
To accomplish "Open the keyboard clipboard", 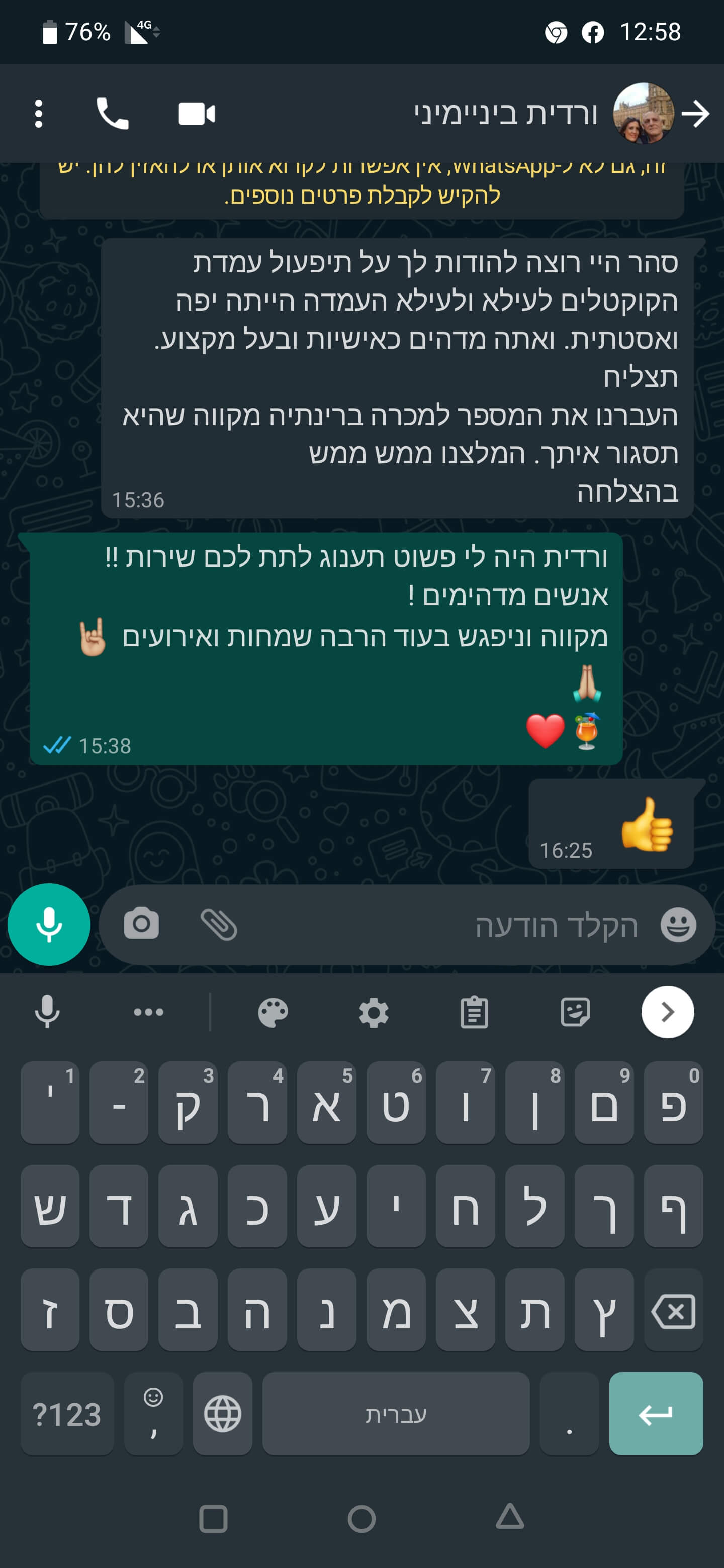I will [x=474, y=1012].
